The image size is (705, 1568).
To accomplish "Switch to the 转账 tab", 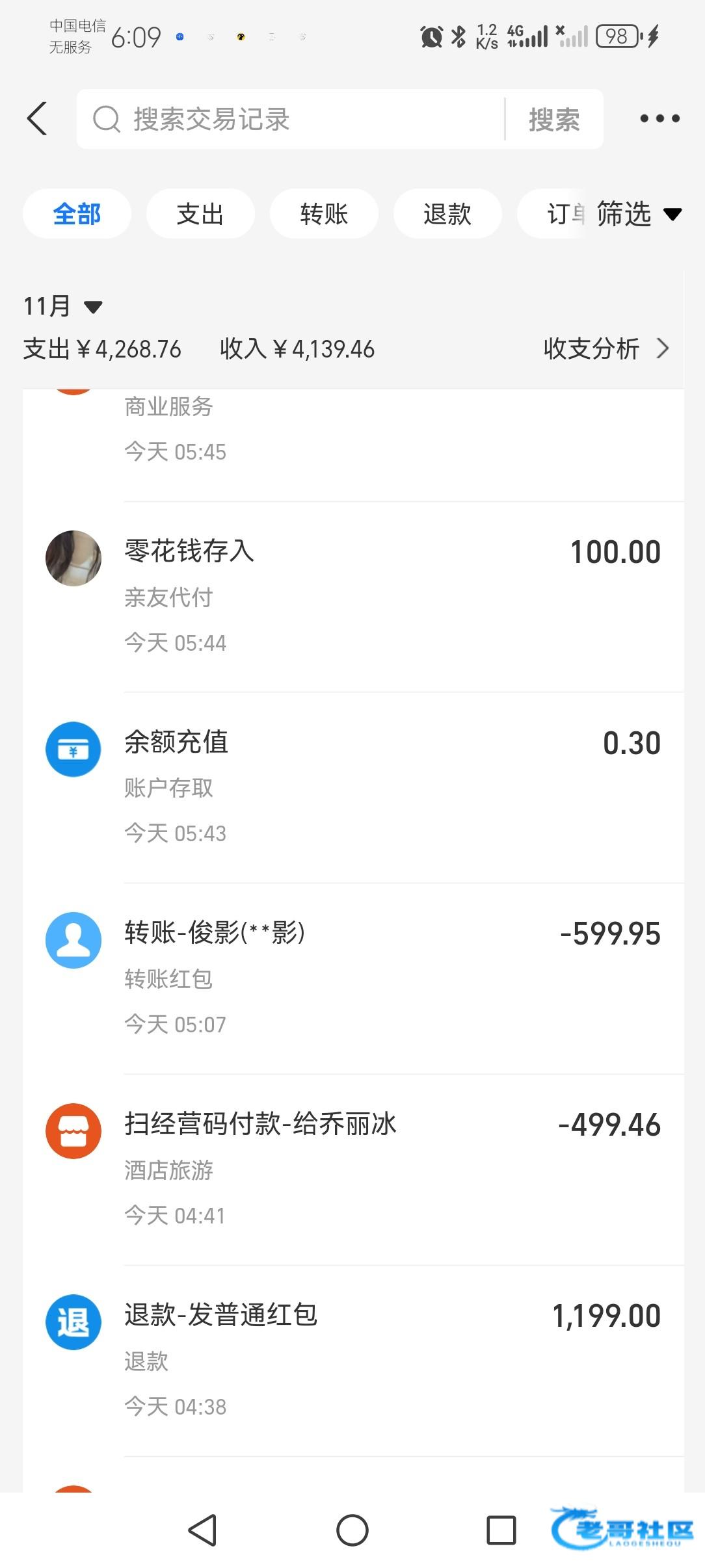I will (x=324, y=214).
